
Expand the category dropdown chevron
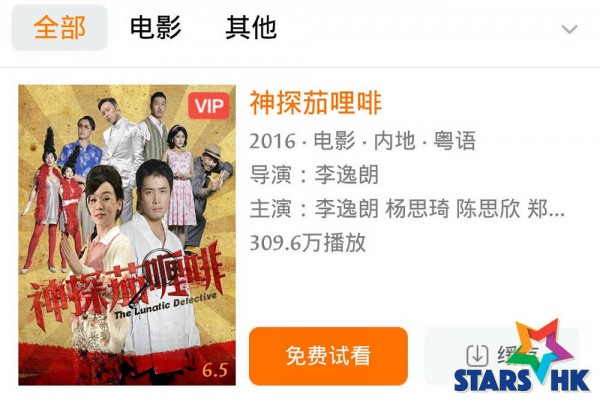[x=570, y=29]
